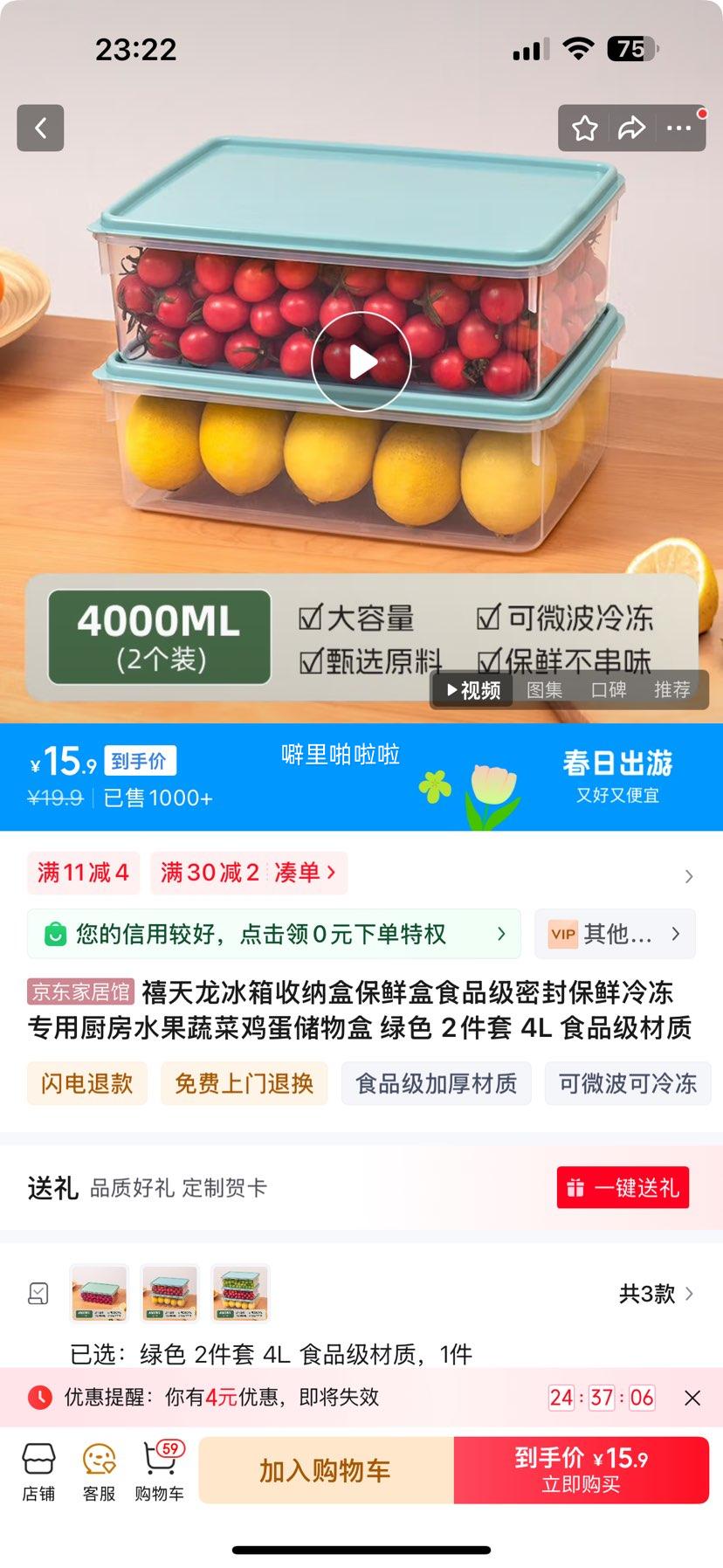The height and width of the screenshot is (1568, 723).
Task: Dismiss the 优惠提醒 coupon reminder
Action: click(692, 1398)
